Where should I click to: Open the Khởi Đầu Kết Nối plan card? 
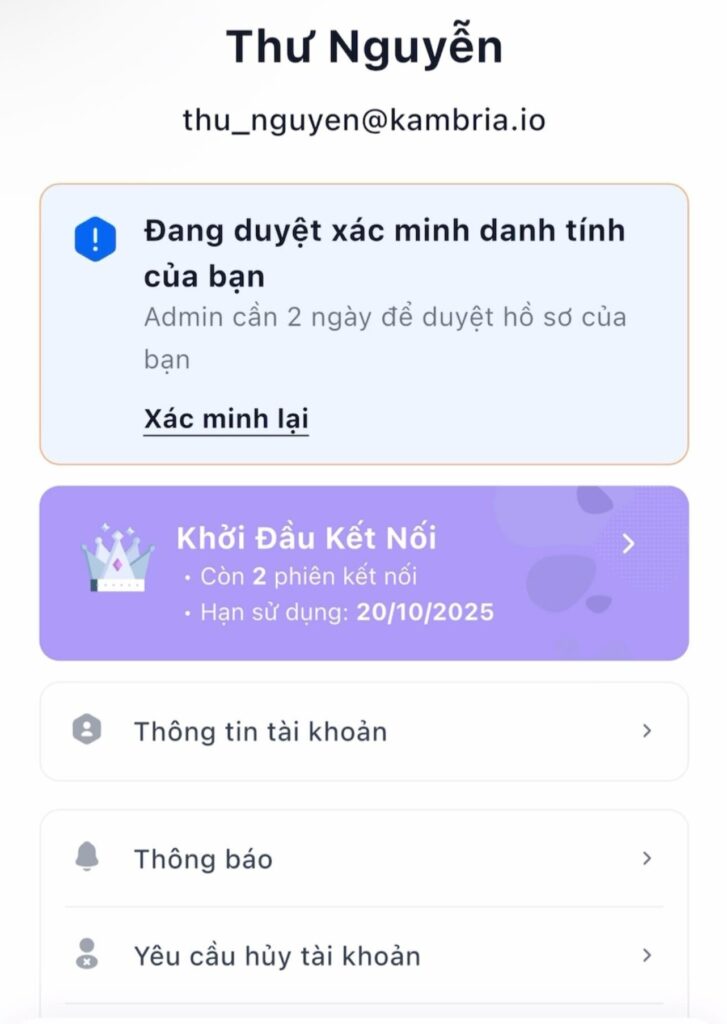point(364,573)
